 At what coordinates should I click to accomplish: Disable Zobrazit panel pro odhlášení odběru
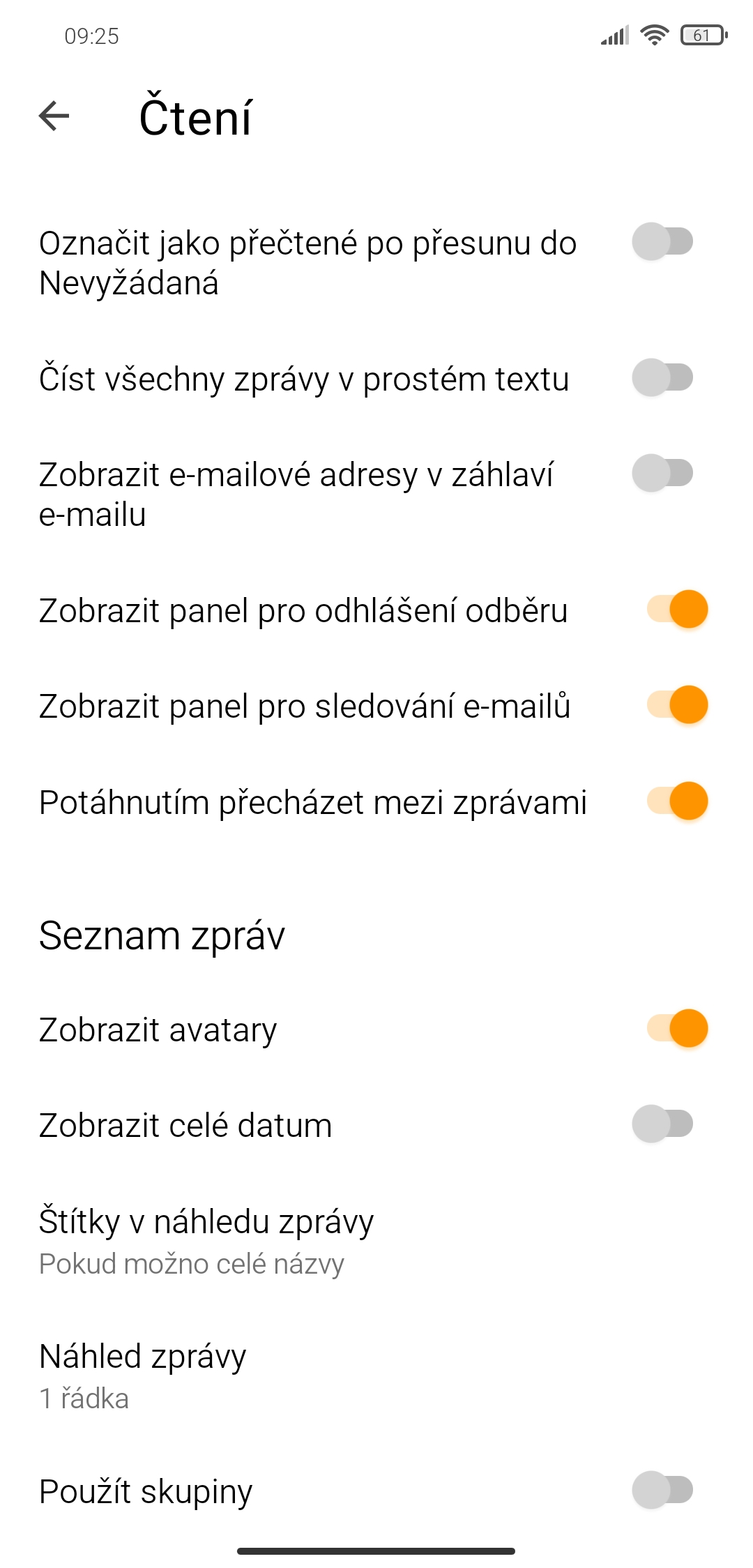click(x=678, y=609)
